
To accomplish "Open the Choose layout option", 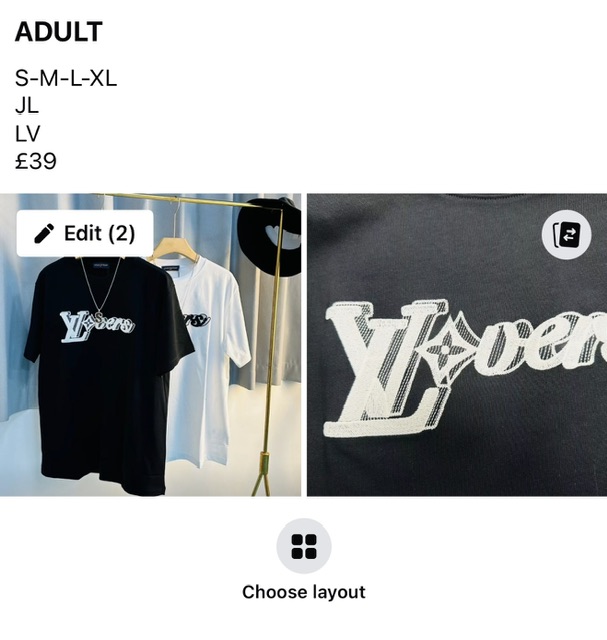I will click(x=303, y=547).
